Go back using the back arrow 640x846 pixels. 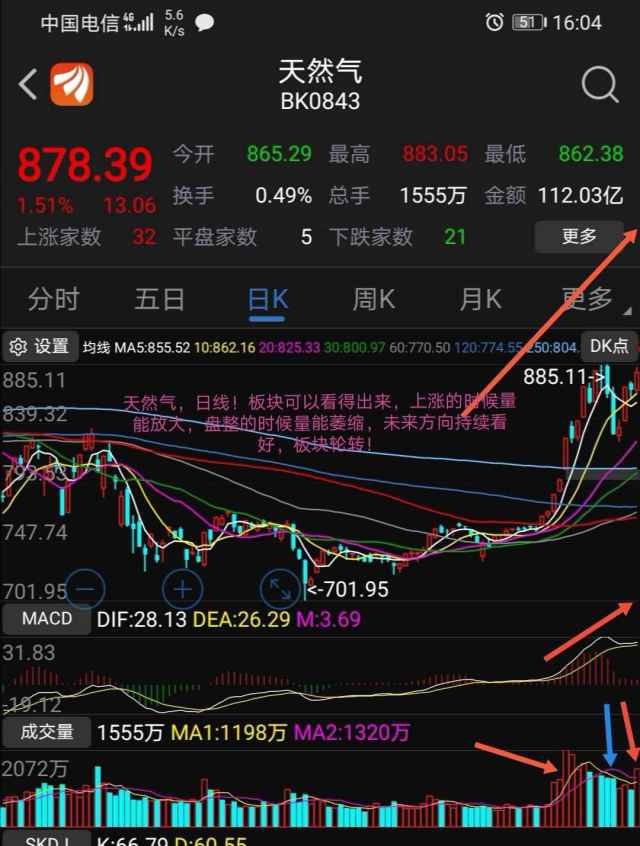pyautogui.click(x=28, y=85)
